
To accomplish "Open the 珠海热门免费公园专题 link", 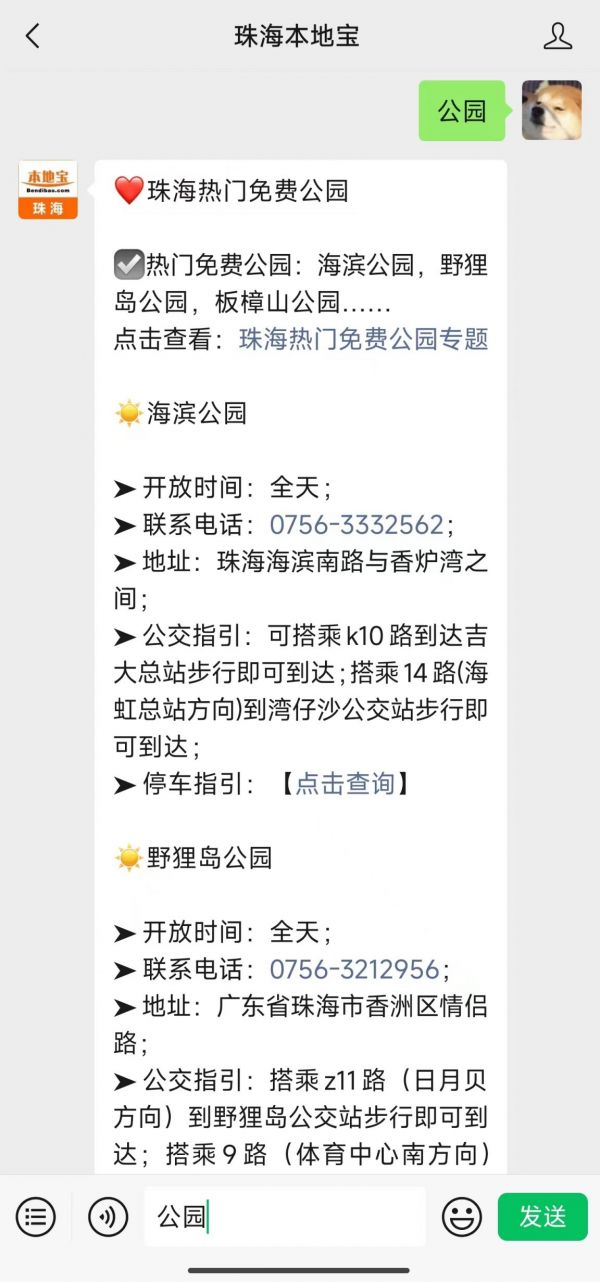I will click(363, 339).
